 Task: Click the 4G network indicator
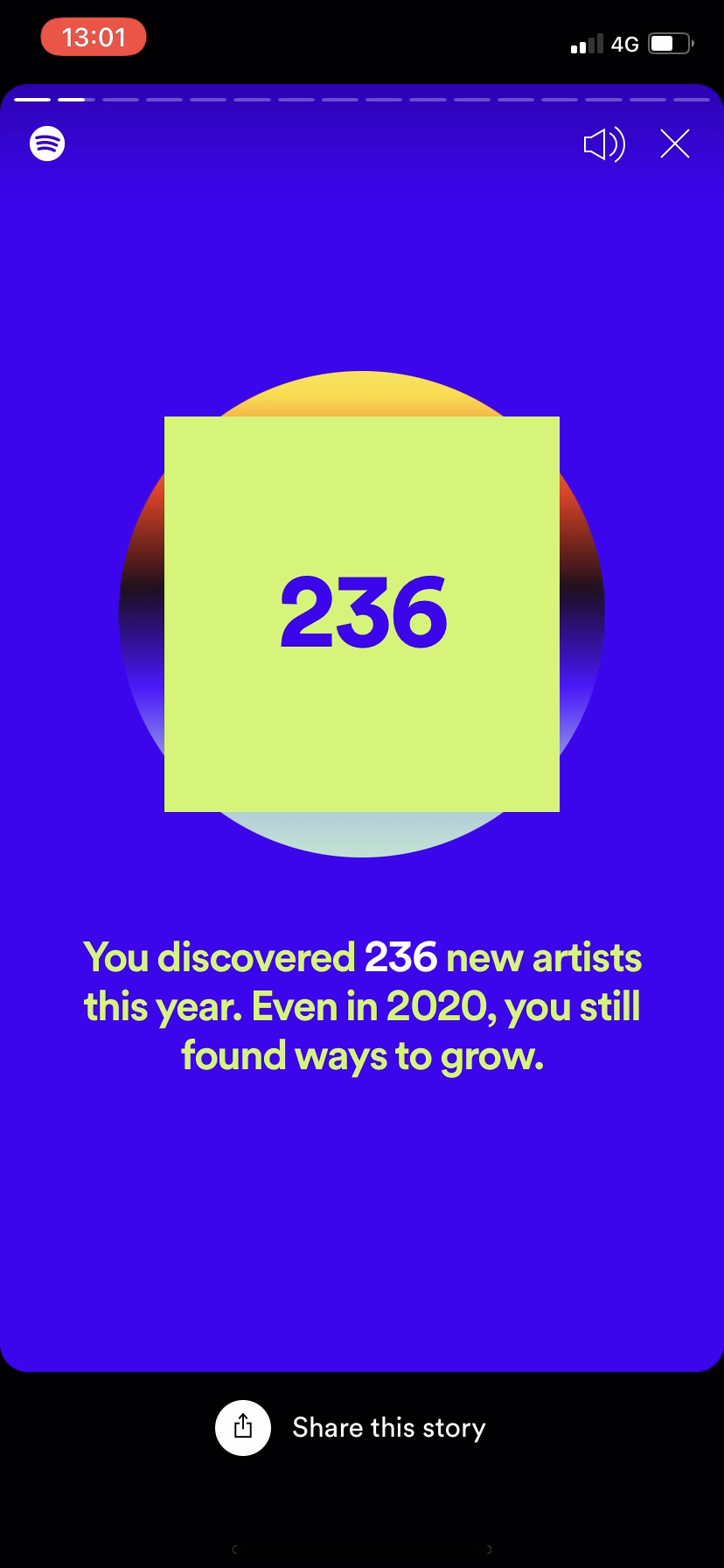pos(626,44)
